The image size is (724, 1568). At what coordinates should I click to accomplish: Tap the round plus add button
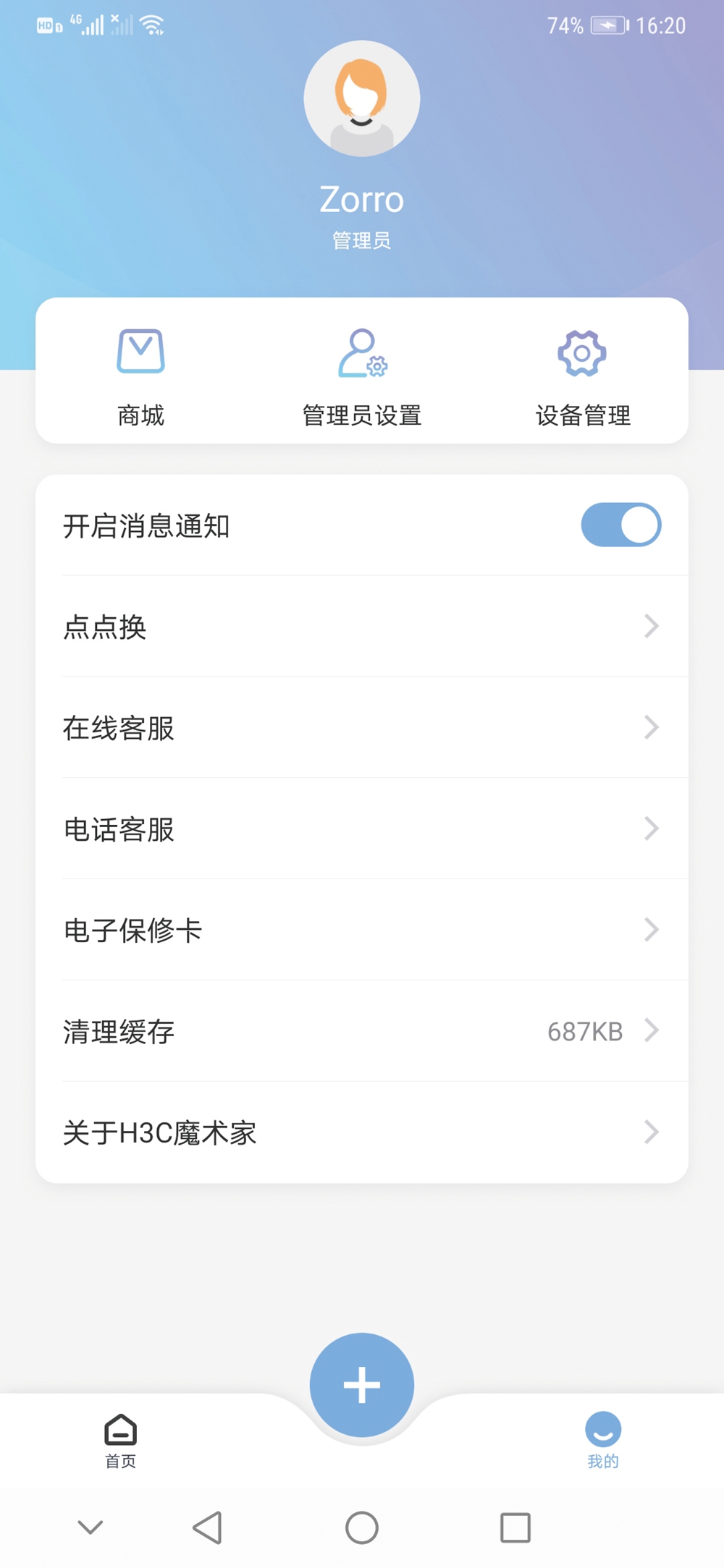362,1385
